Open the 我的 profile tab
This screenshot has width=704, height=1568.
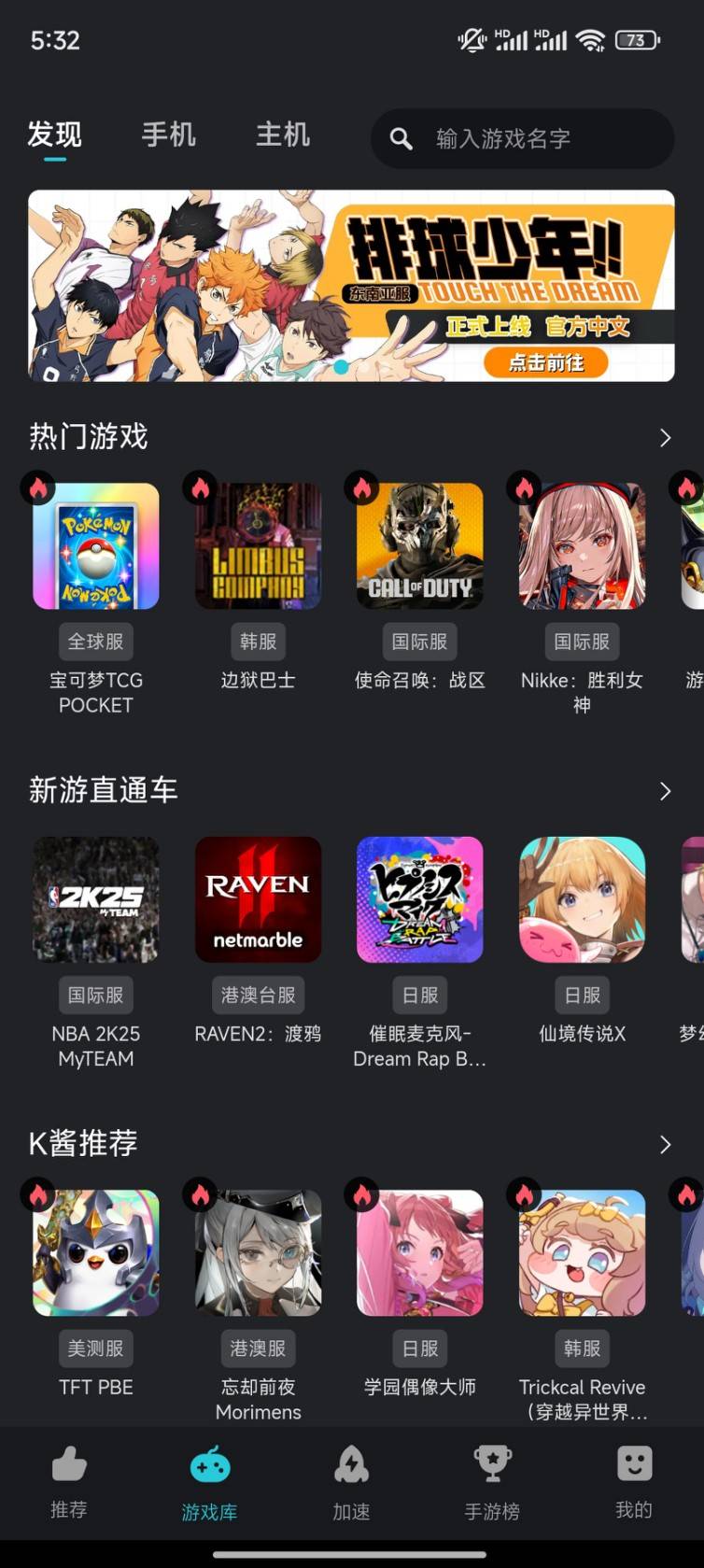pos(634,1482)
